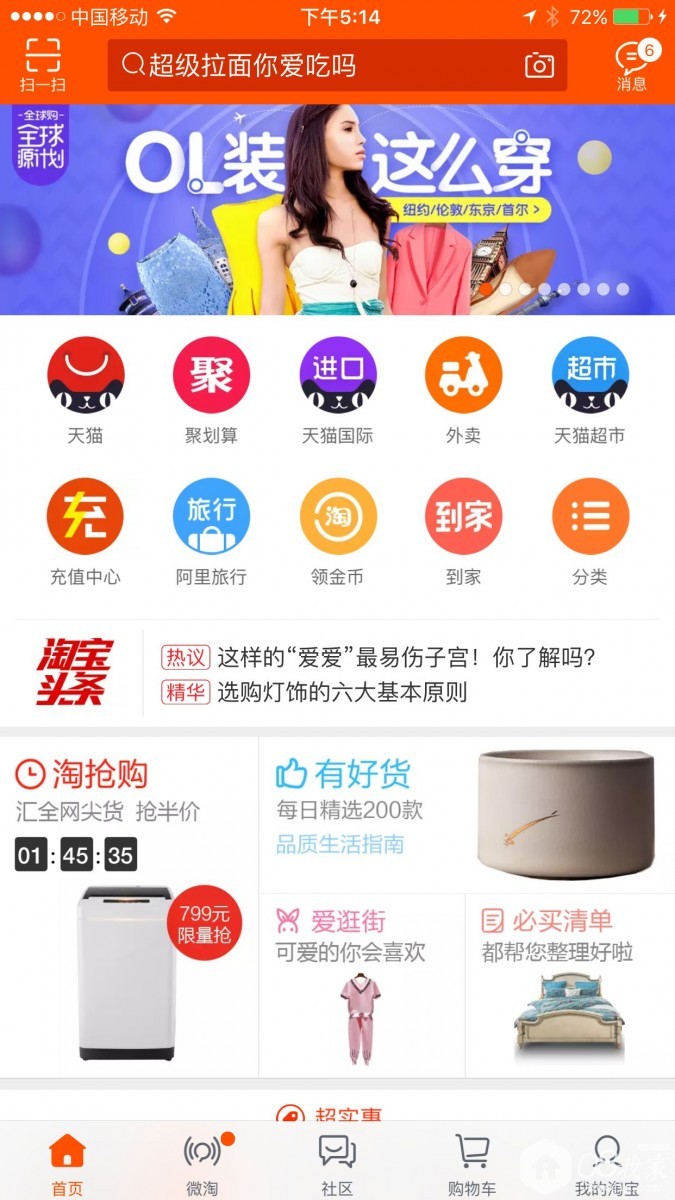Open 分类 categories
This screenshot has width=675, height=1200.
pos(590,531)
